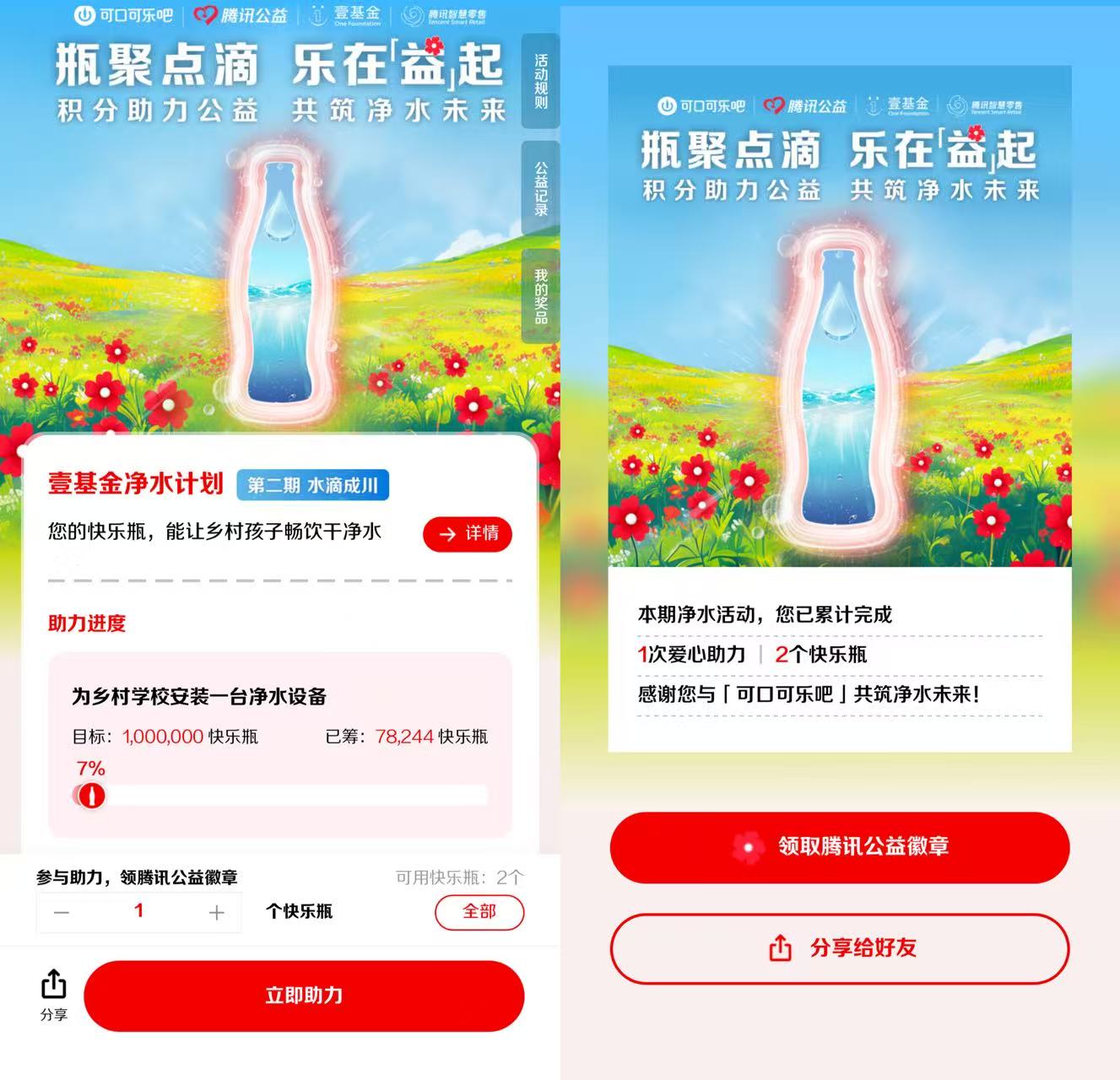1120x1080 pixels.
Task: Tap 分享给好友 to share with friends
Action: [840, 948]
